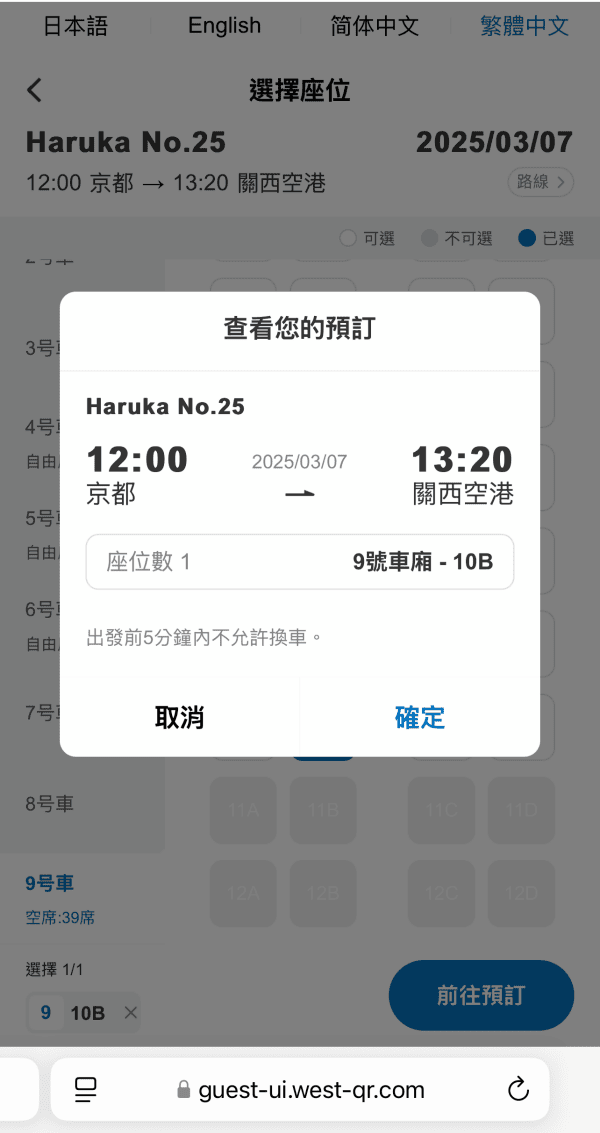This screenshot has width=600, height=1133.
Task: Switch language to 日本語
Action: (75, 26)
